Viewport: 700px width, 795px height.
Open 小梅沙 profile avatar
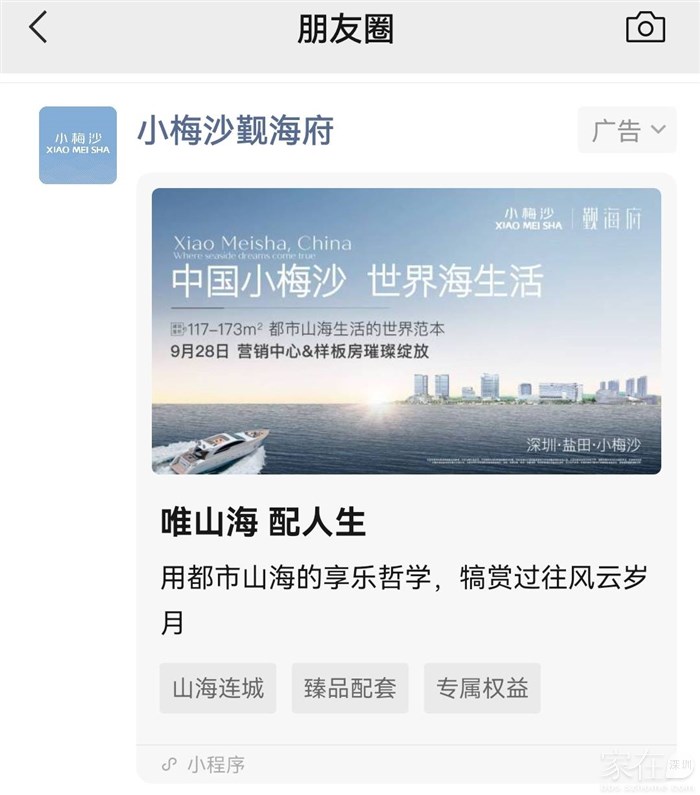(78, 145)
